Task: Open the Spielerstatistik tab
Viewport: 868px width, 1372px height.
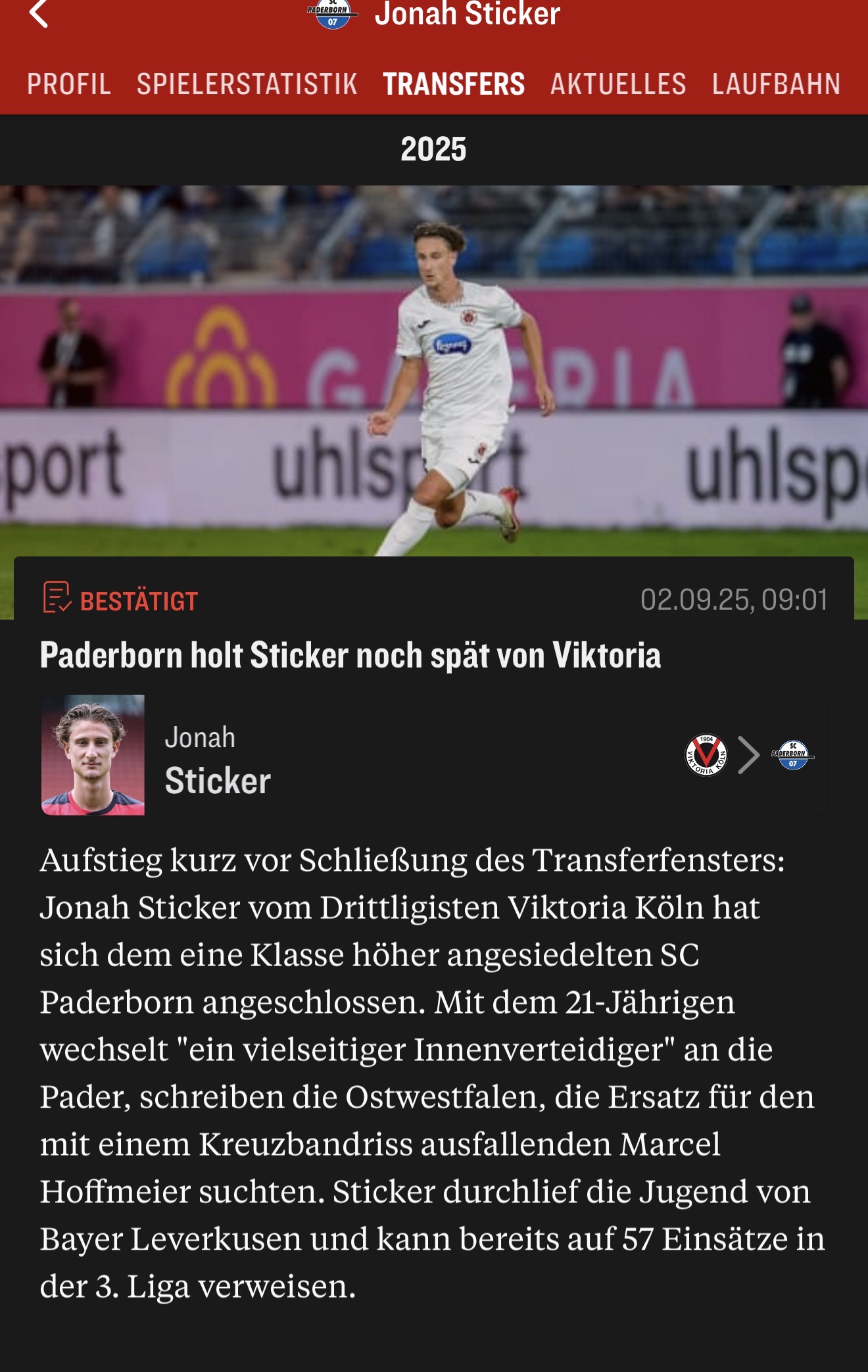Action: [247, 84]
